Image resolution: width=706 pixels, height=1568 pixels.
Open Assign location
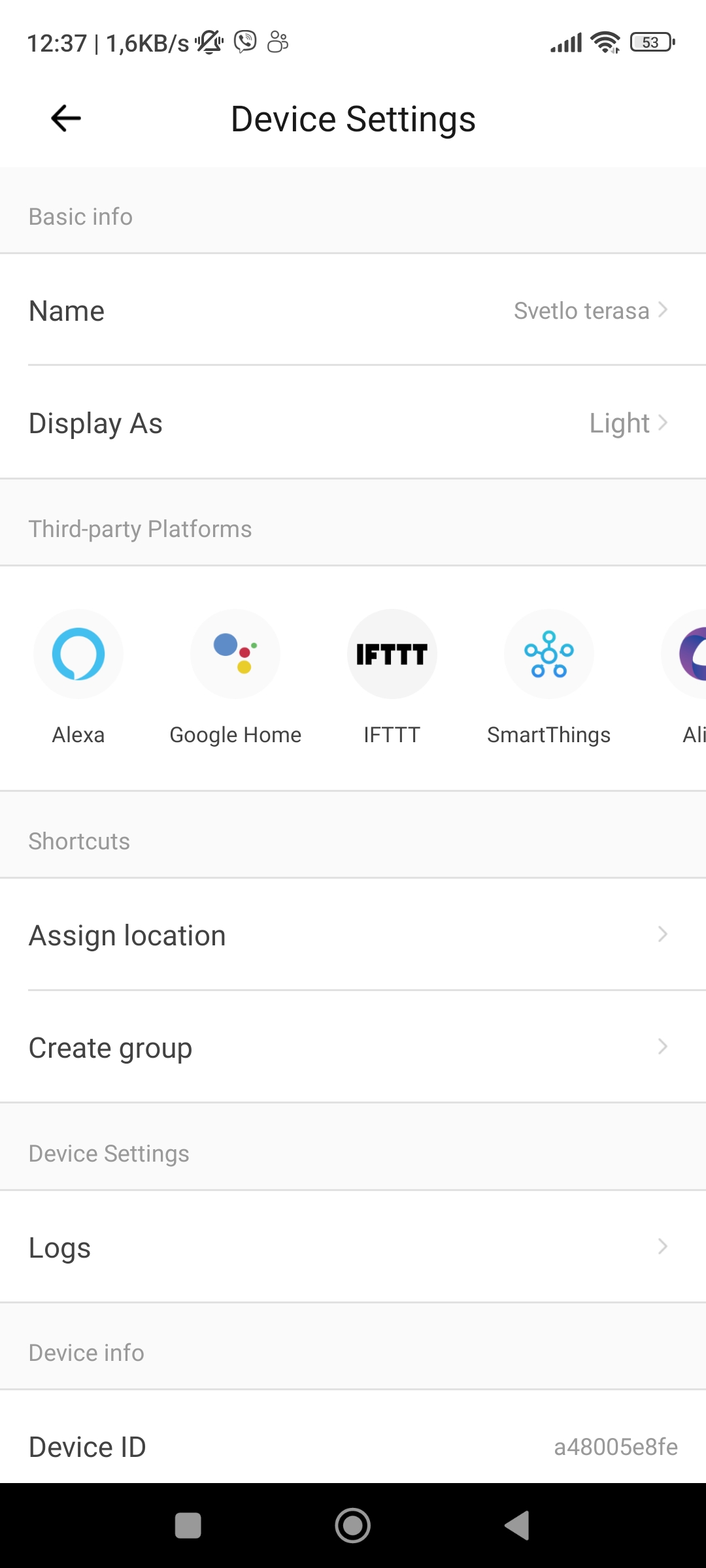[x=353, y=935]
